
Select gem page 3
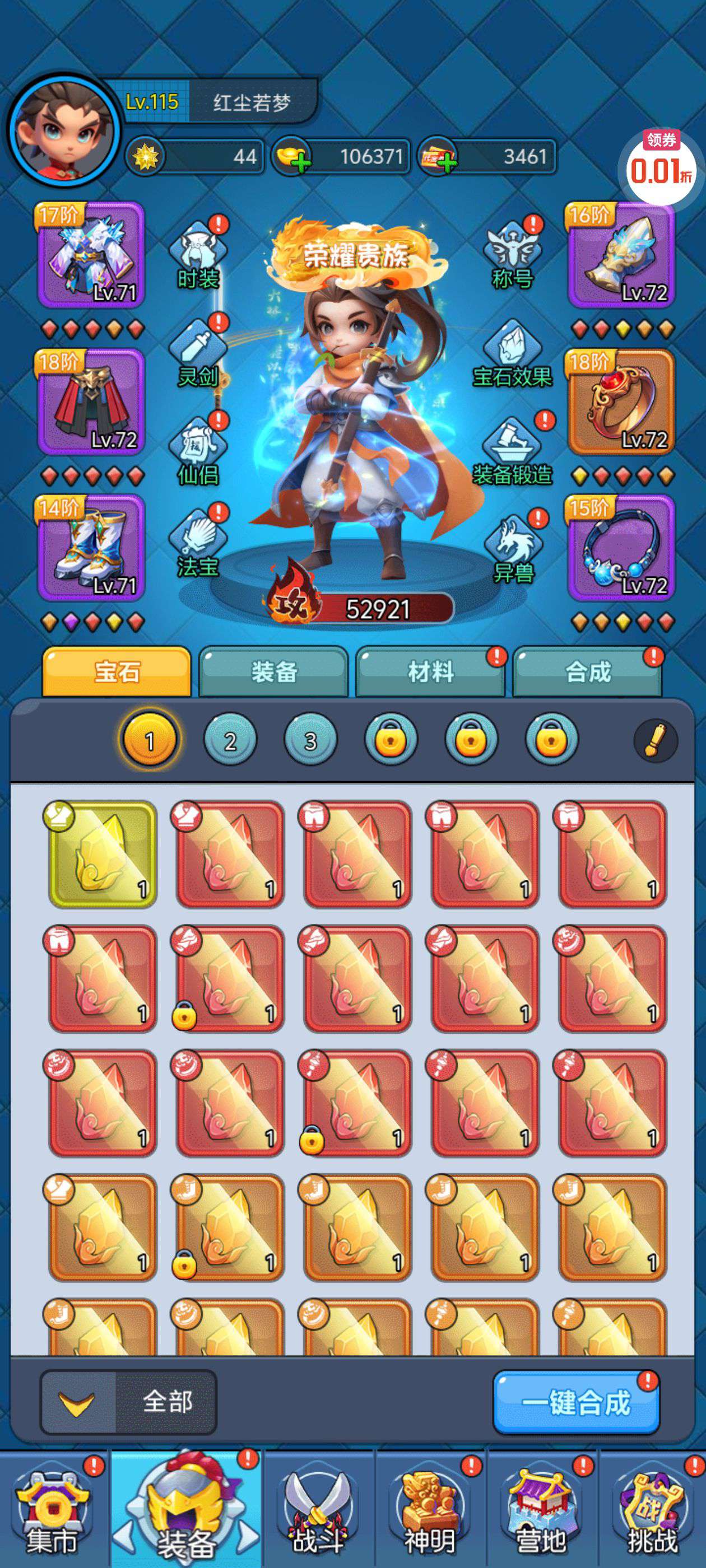310,741
